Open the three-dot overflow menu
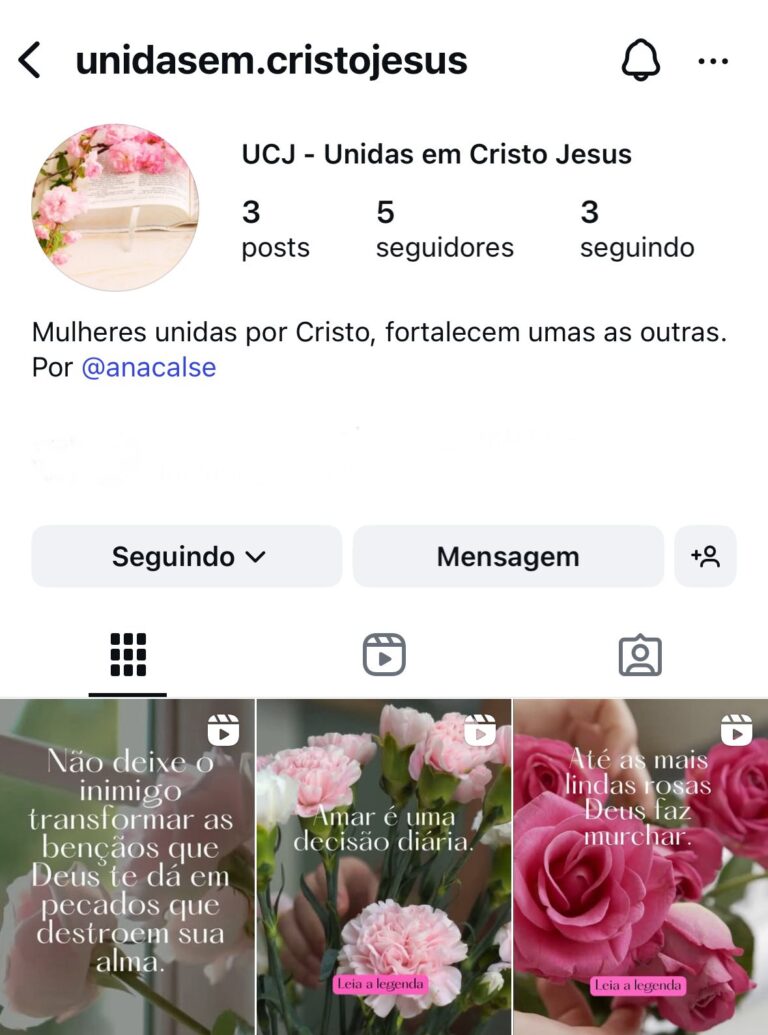Image resolution: width=768 pixels, height=1035 pixels. point(713,61)
